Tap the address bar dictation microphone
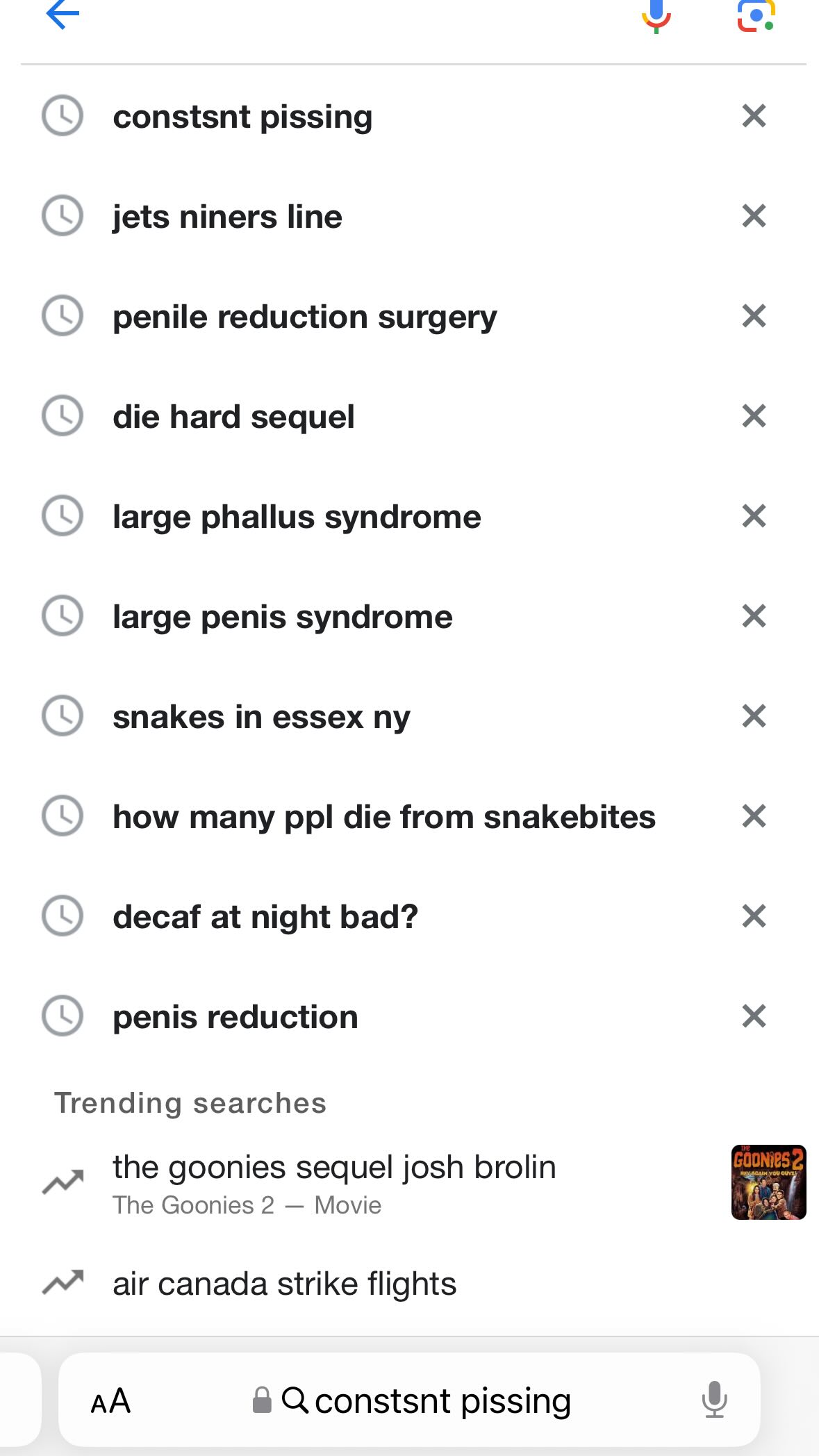This screenshot has height=1456, width=819. [714, 1400]
